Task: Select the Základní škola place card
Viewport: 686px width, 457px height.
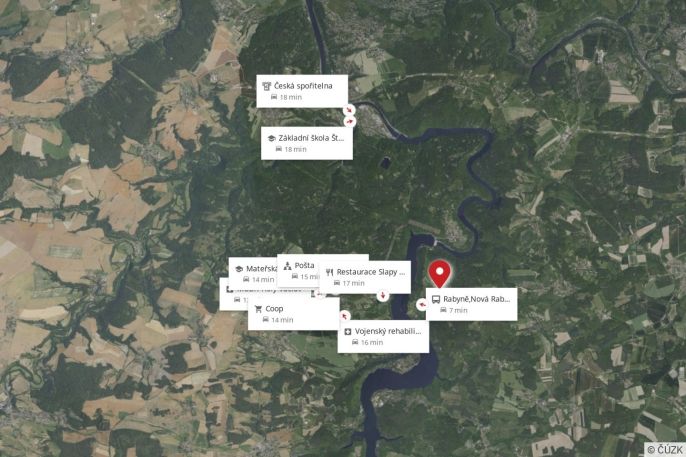Action: (307, 142)
